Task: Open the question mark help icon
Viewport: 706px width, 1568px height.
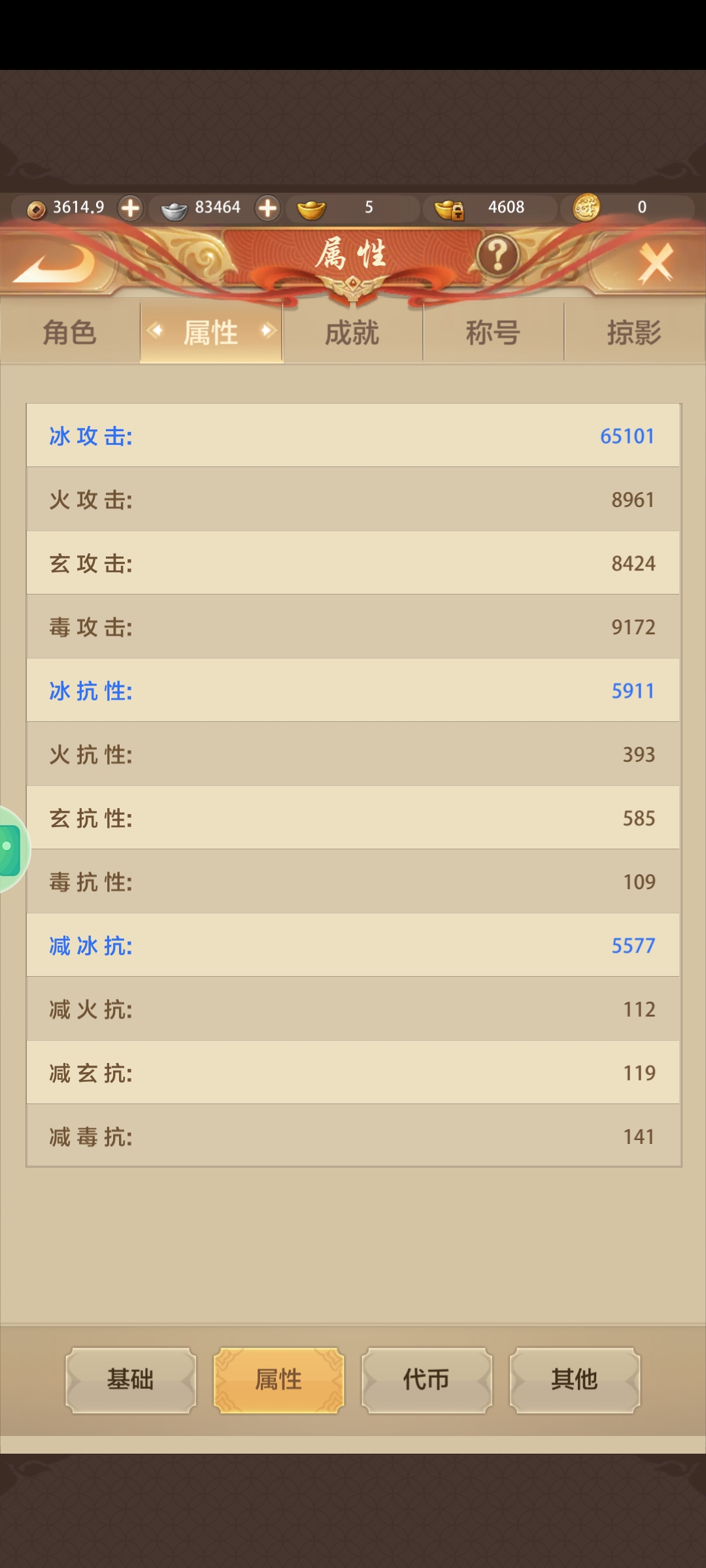Action: pos(498,255)
